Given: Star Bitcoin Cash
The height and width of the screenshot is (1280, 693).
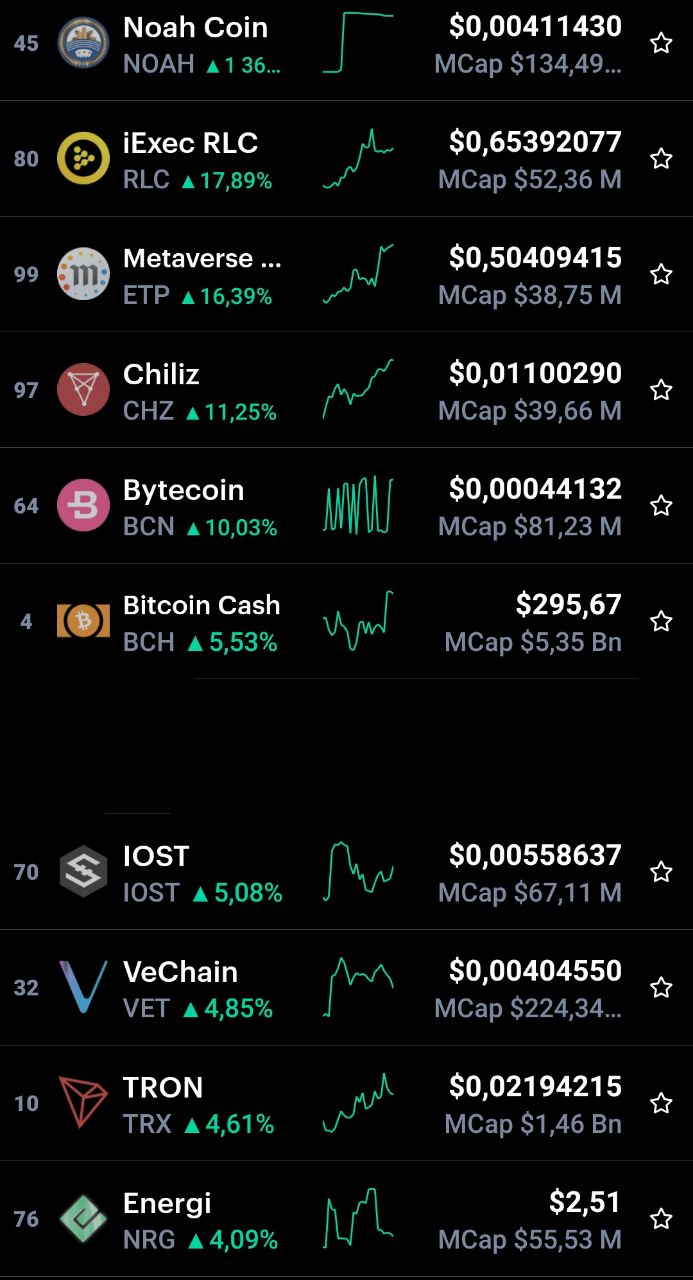Looking at the screenshot, I should point(661,621).
